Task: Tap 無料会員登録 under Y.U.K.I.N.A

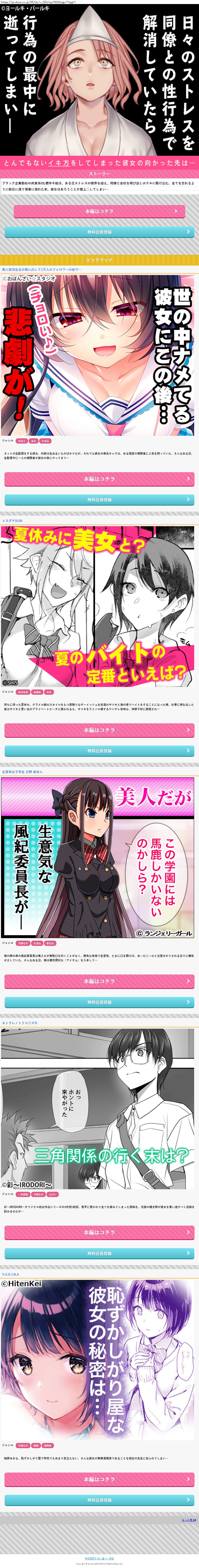Action: click(99, 1500)
